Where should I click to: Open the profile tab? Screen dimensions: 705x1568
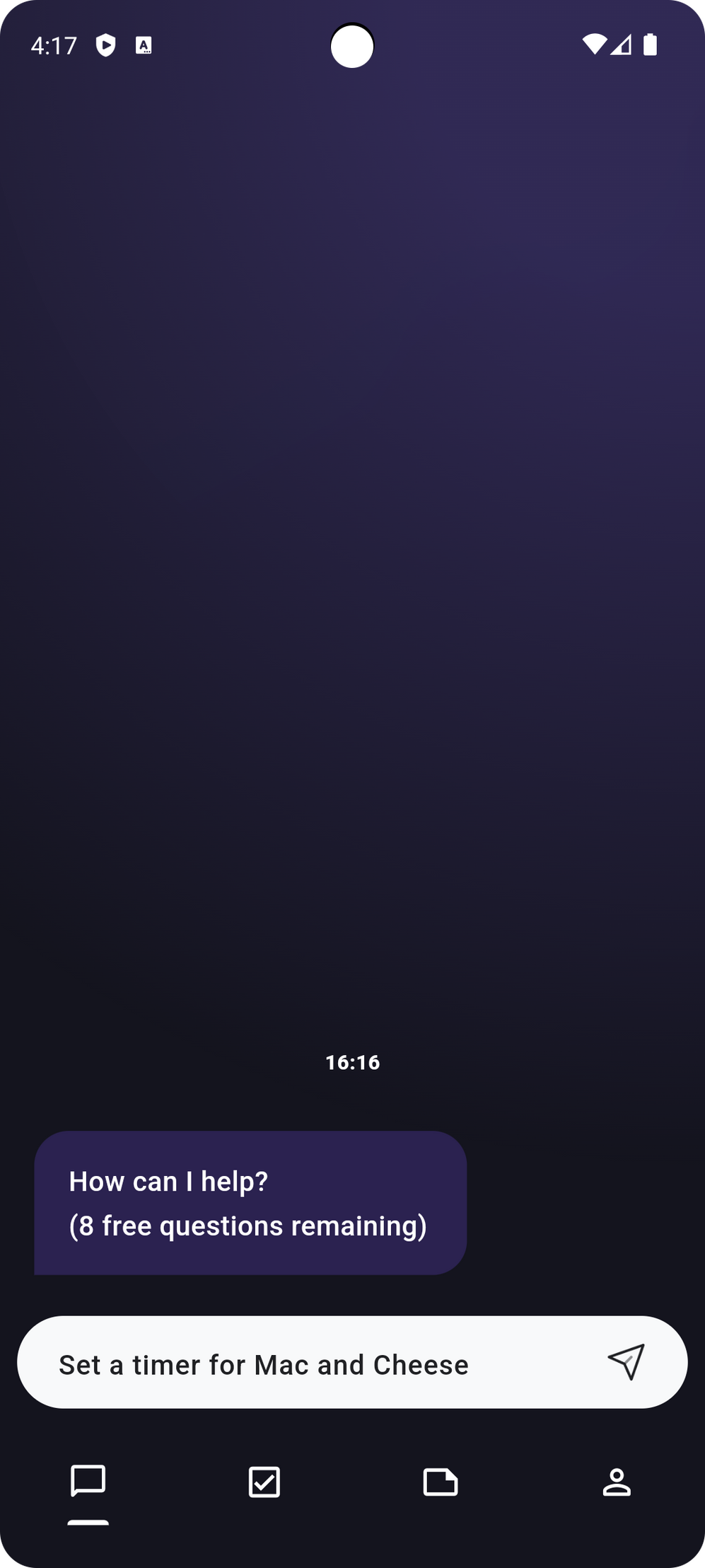coord(616,1482)
